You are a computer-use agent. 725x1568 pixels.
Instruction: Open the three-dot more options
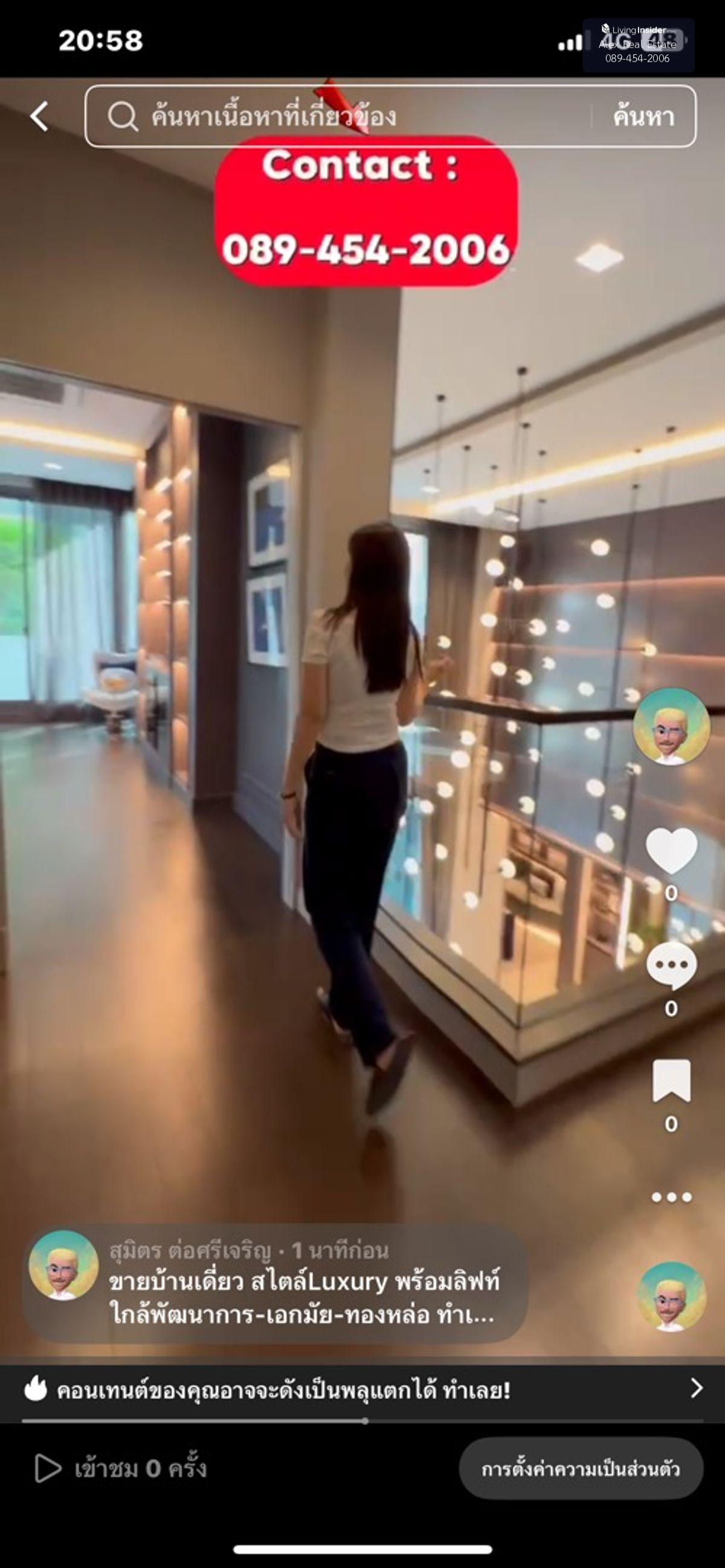coord(671,1197)
